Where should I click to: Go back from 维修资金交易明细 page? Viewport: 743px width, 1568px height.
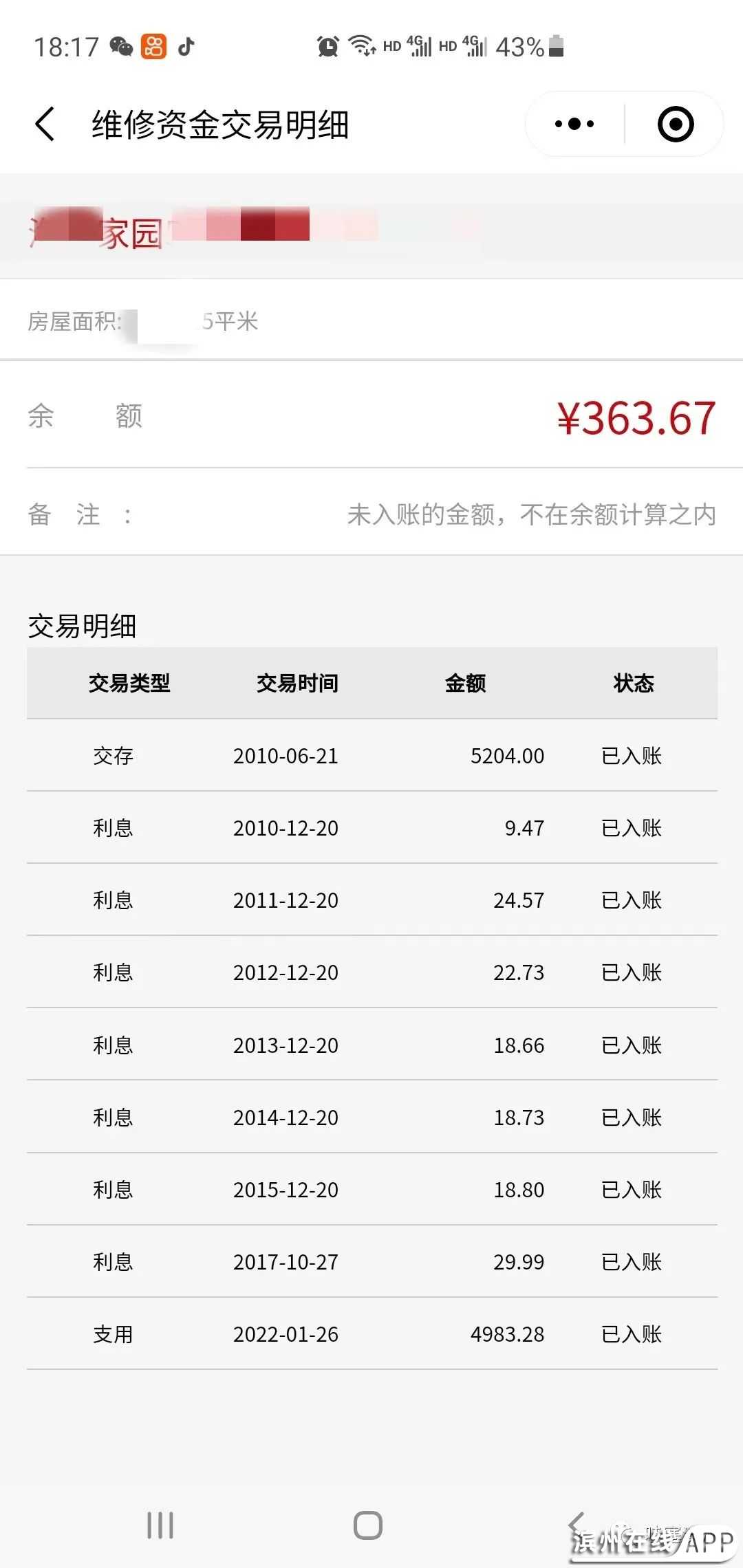pos(45,124)
